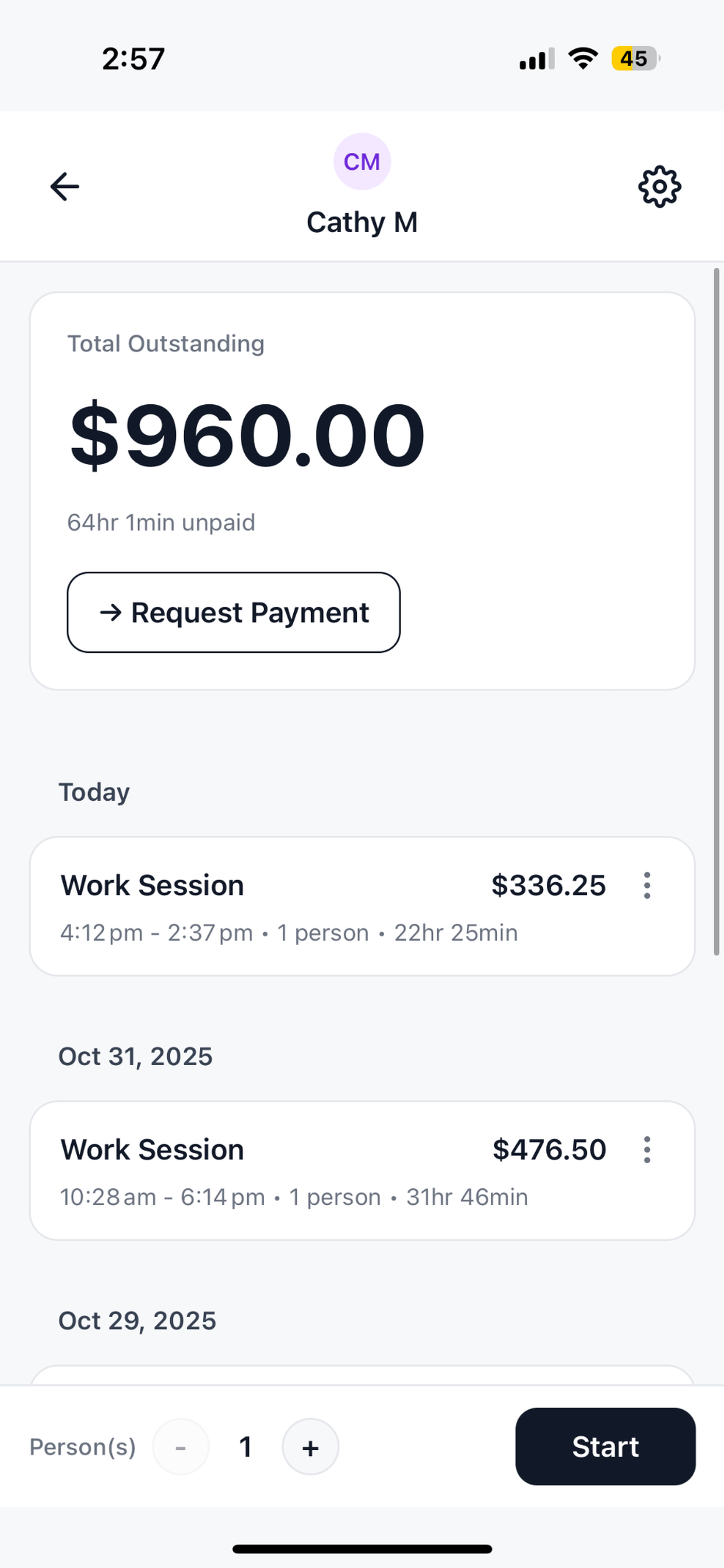The height and width of the screenshot is (1568, 724).
Task: Tap Request Payment button
Action: coord(234,612)
